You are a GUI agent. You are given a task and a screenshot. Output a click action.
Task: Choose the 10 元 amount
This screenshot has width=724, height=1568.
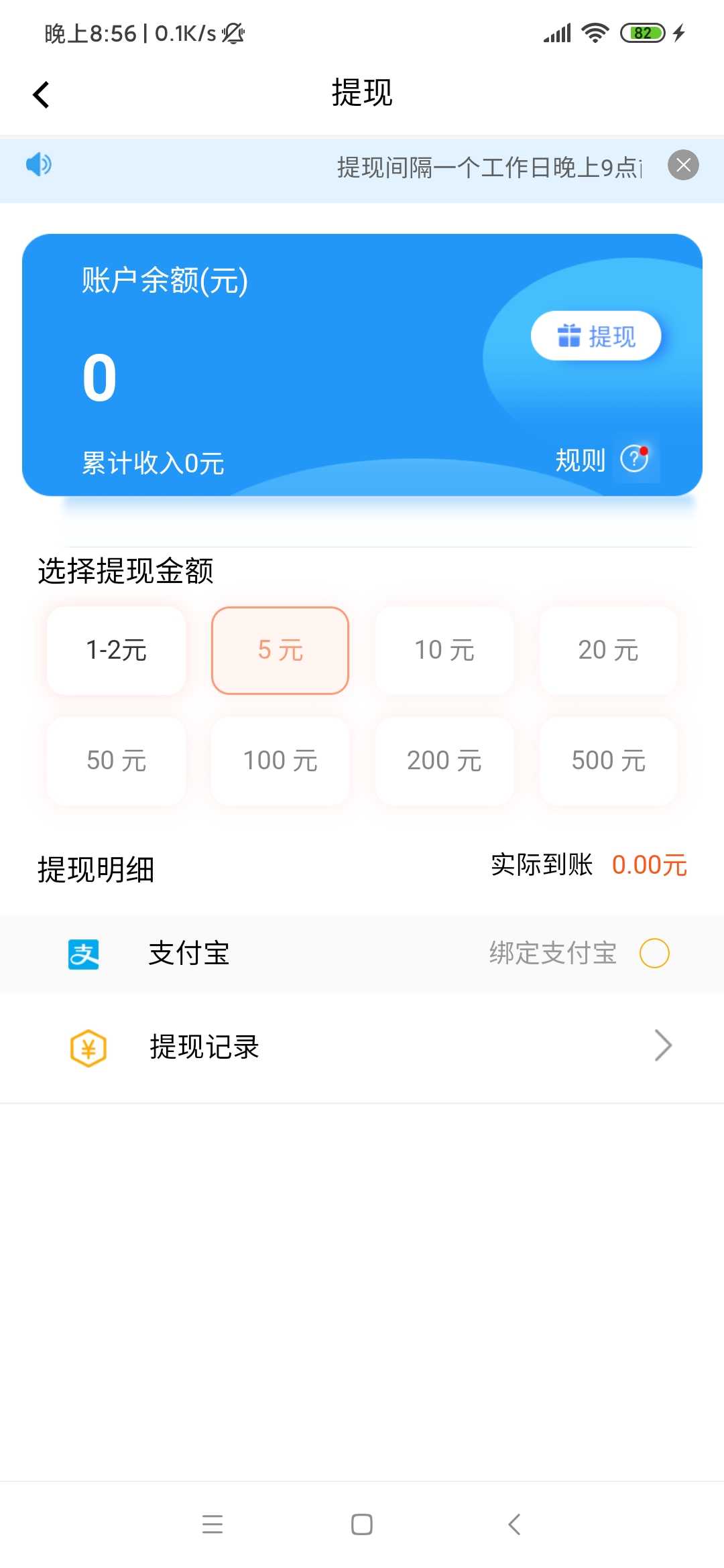pyautogui.click(x=444, y=650)
